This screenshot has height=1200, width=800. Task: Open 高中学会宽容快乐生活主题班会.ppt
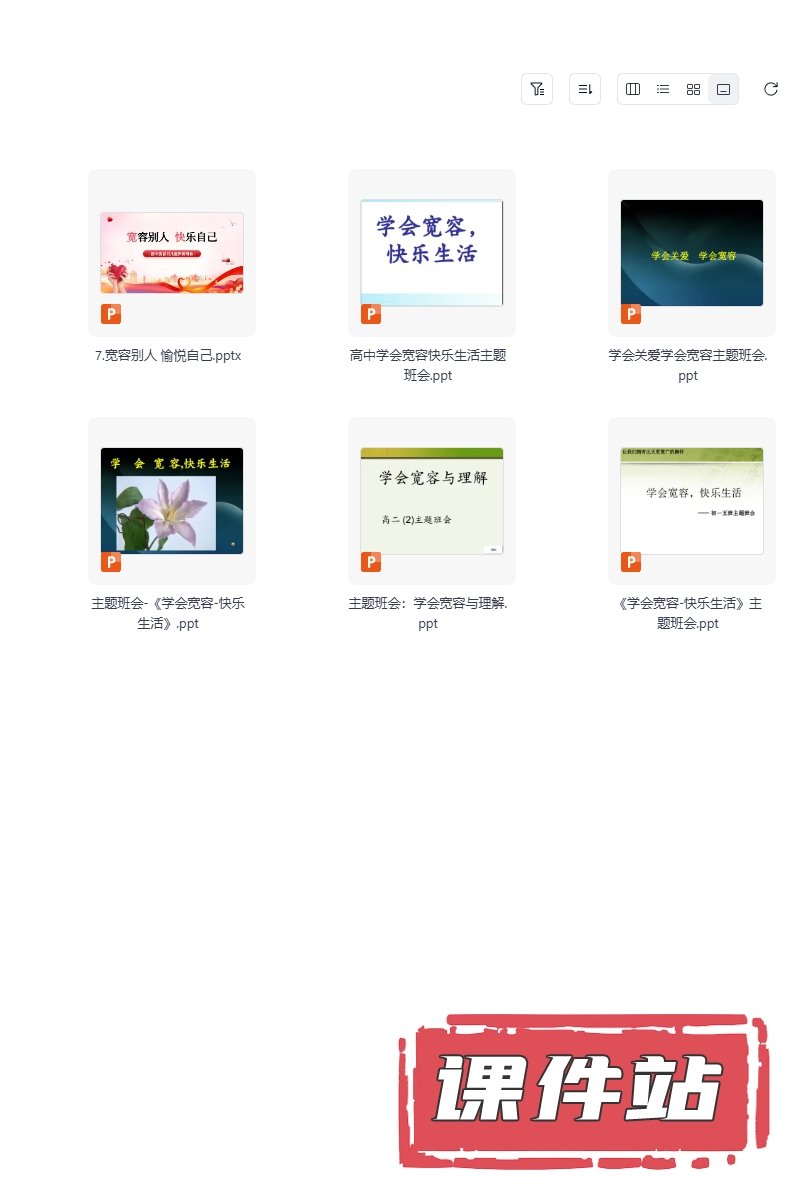coord(432,253)
